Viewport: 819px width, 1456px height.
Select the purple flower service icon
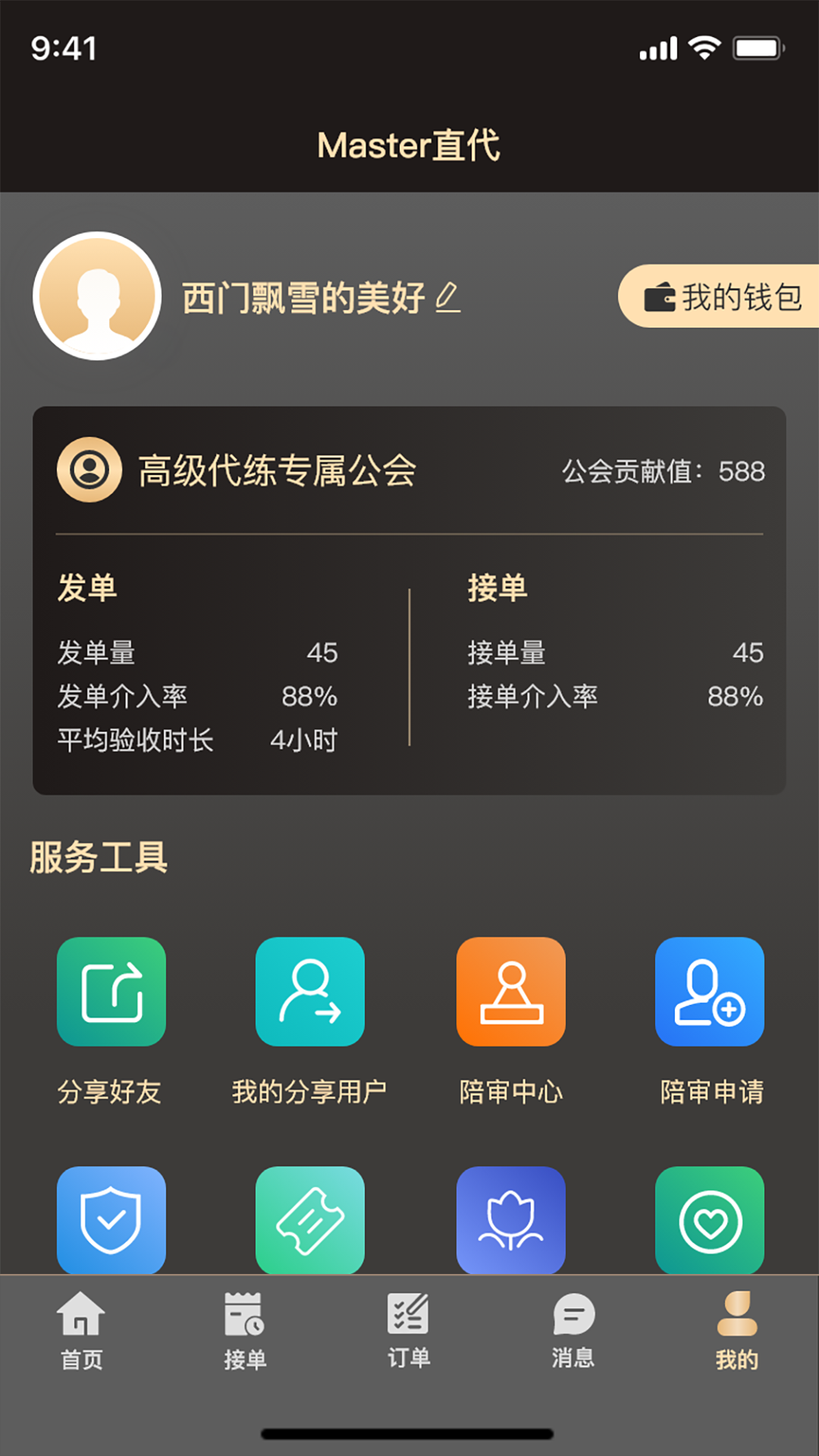tap(510, 1221)
